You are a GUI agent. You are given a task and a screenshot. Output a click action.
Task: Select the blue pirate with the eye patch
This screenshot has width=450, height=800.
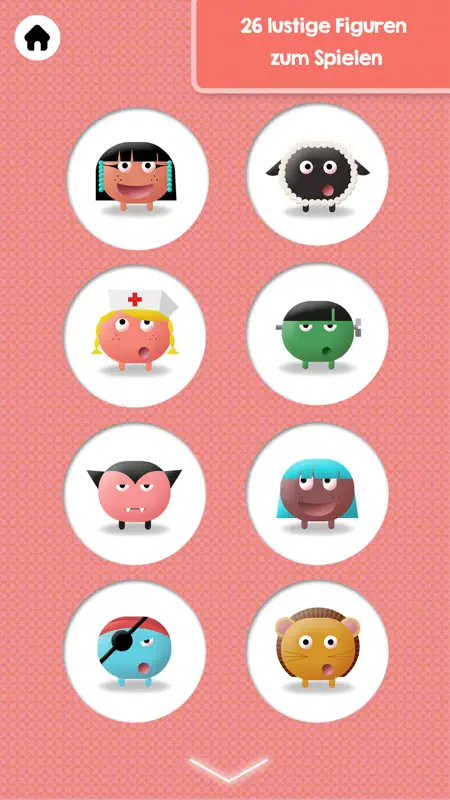coord(135,652)
